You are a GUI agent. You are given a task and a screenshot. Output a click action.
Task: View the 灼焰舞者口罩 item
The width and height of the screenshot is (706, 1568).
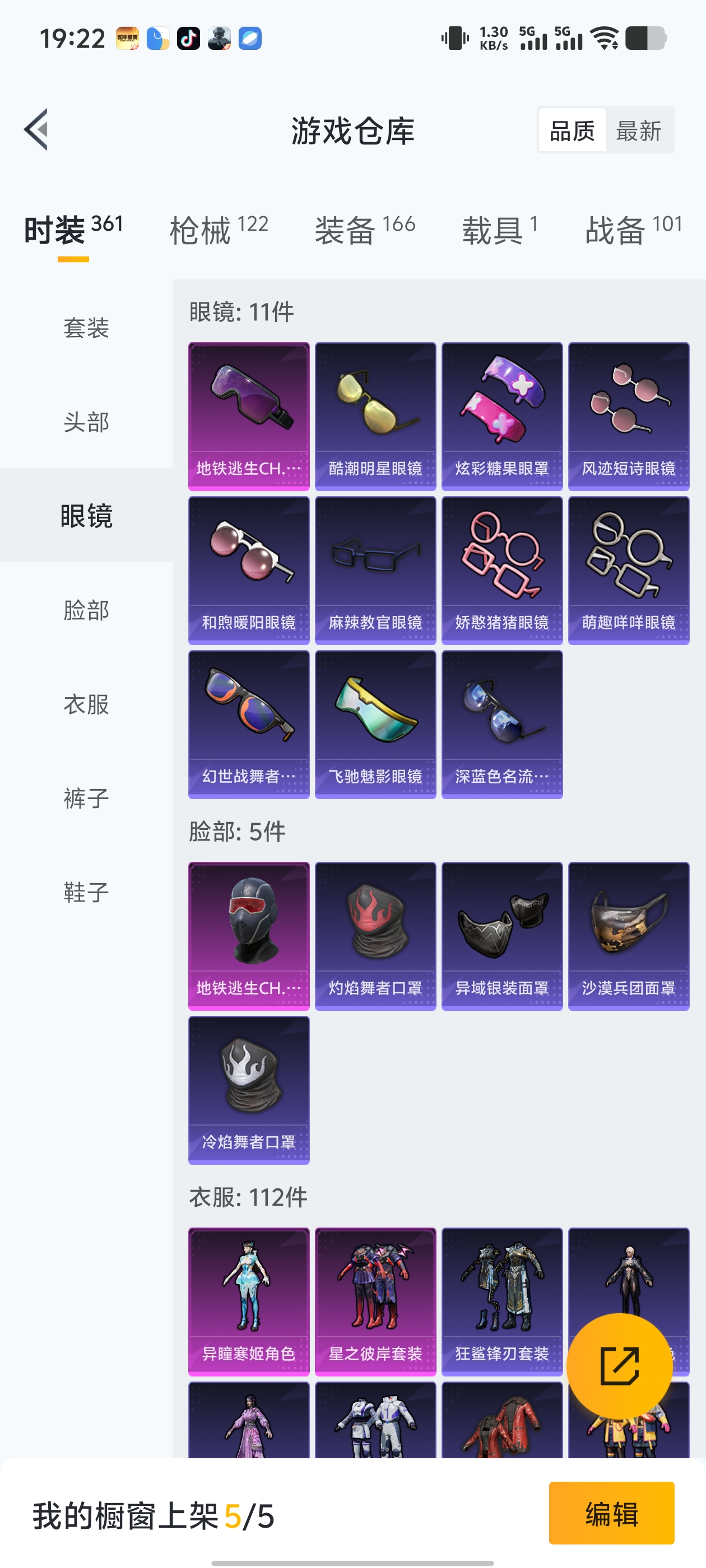(x=375, y=936)
